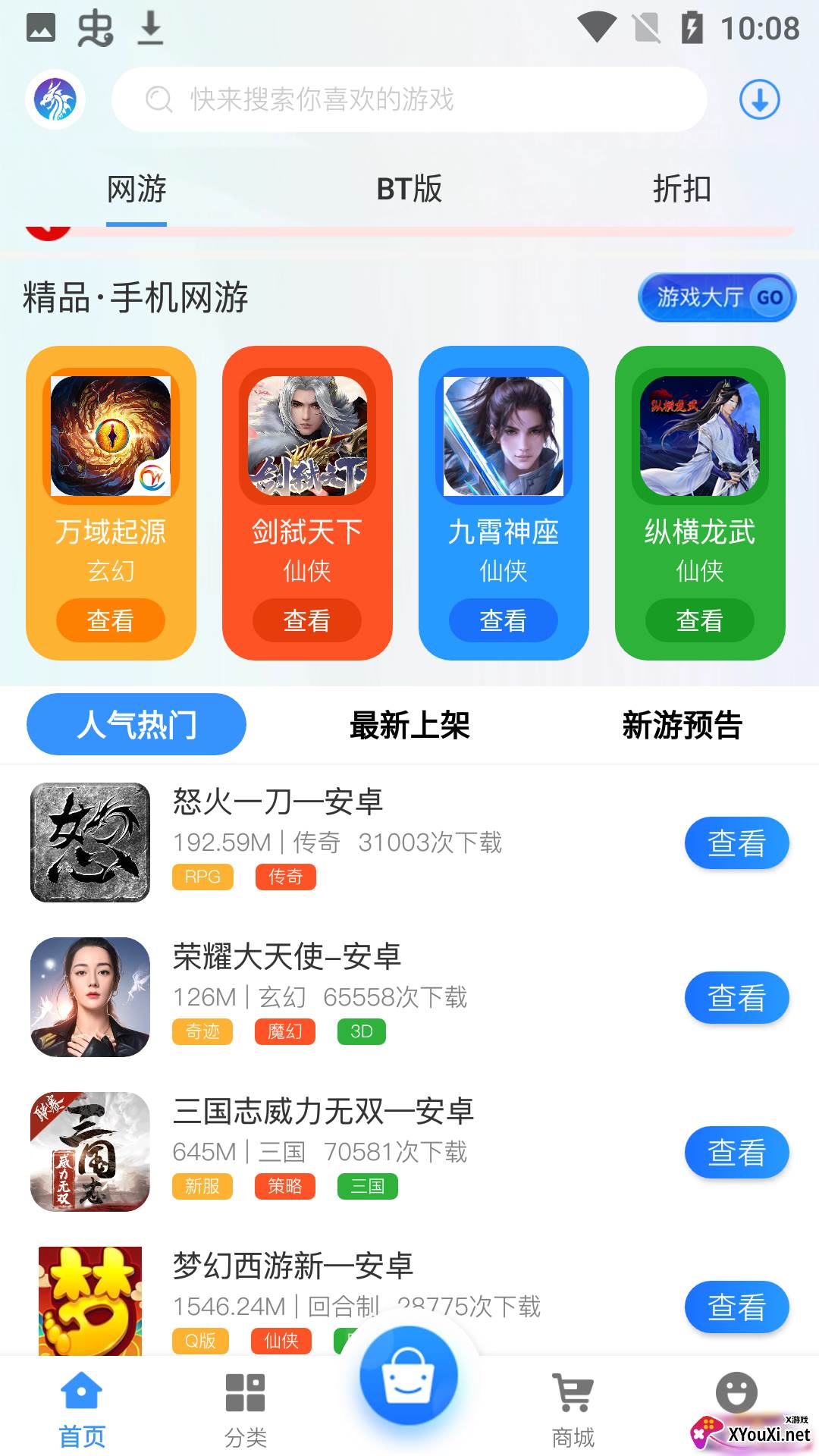
Task: Open the 三国志威力无双—安卓 listing row
Action: (379, 1151)
